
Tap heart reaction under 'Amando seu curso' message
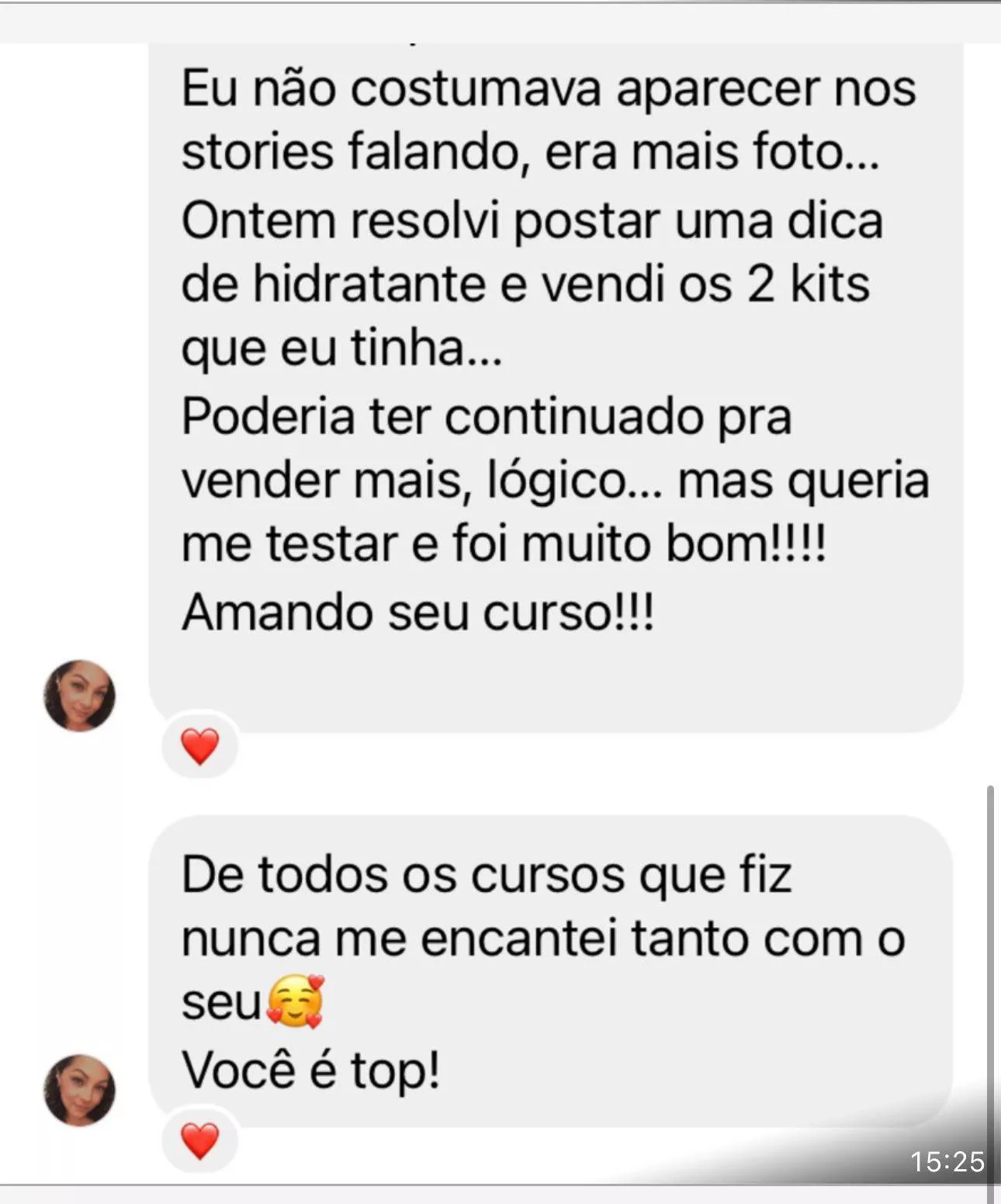[x=199, y=746]
